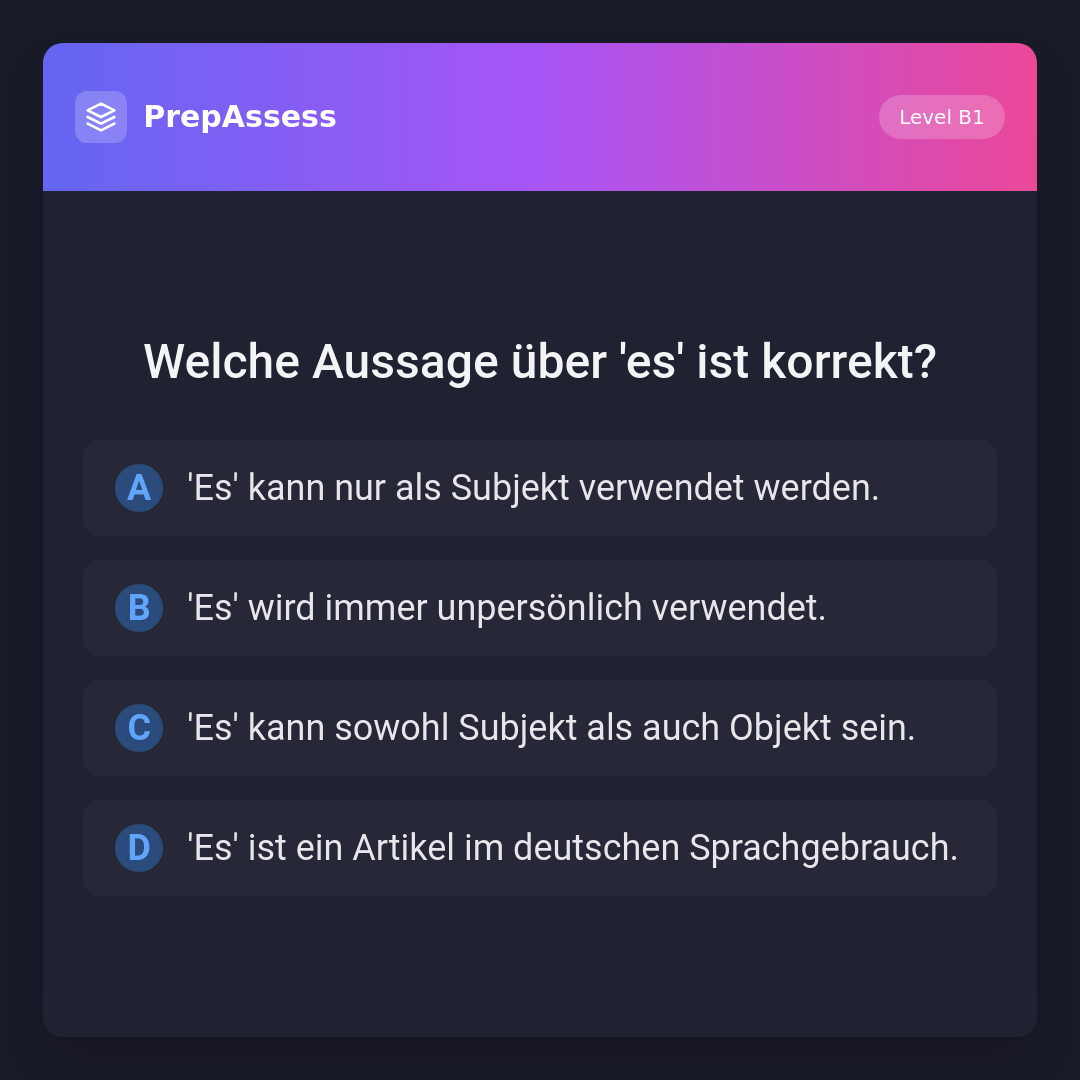Pick answer C 'sowohl Subjekt als auch Objekt'

(x=539, y=728)
